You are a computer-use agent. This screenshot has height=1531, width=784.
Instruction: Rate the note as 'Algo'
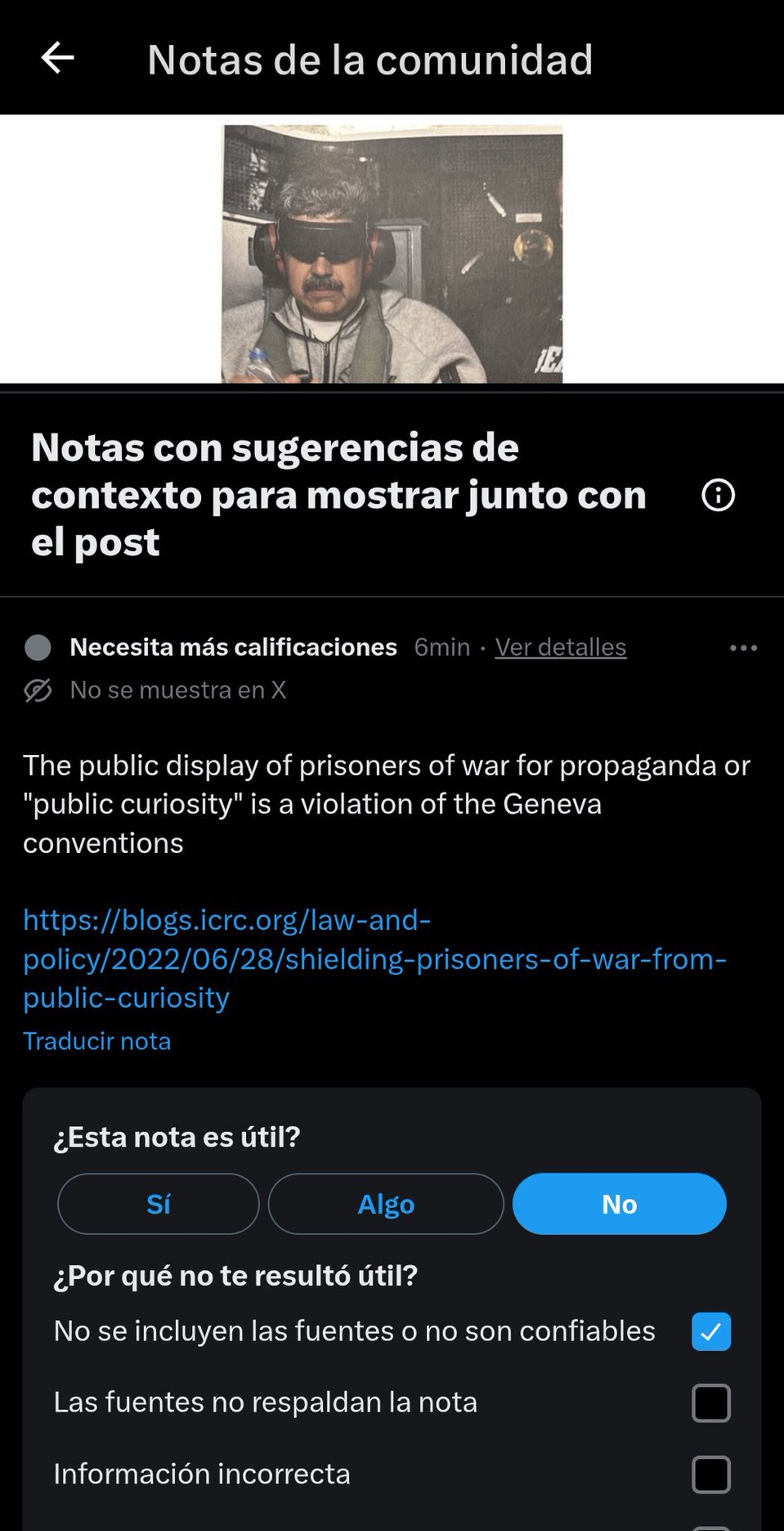coord(385,1203)
